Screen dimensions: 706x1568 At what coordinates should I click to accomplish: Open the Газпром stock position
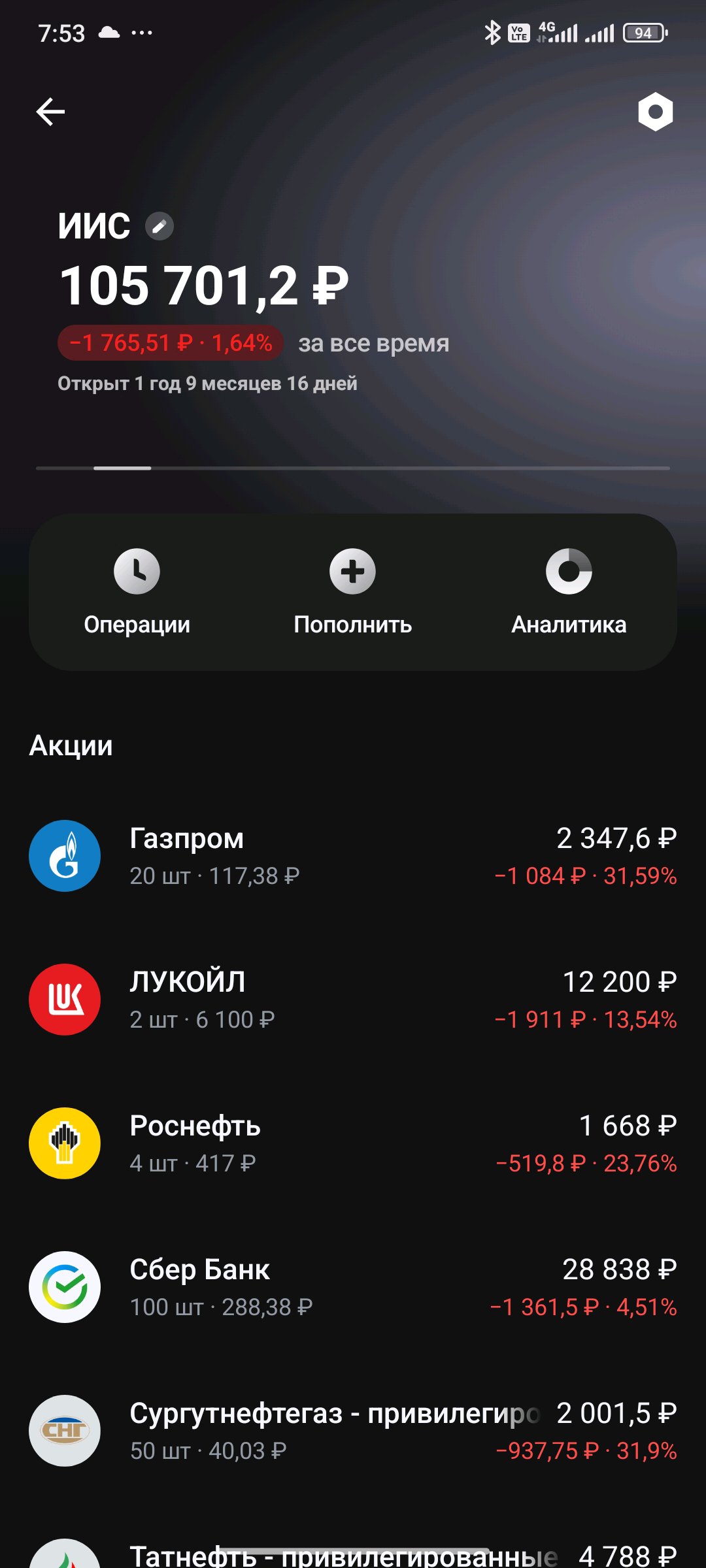point(353,856)
